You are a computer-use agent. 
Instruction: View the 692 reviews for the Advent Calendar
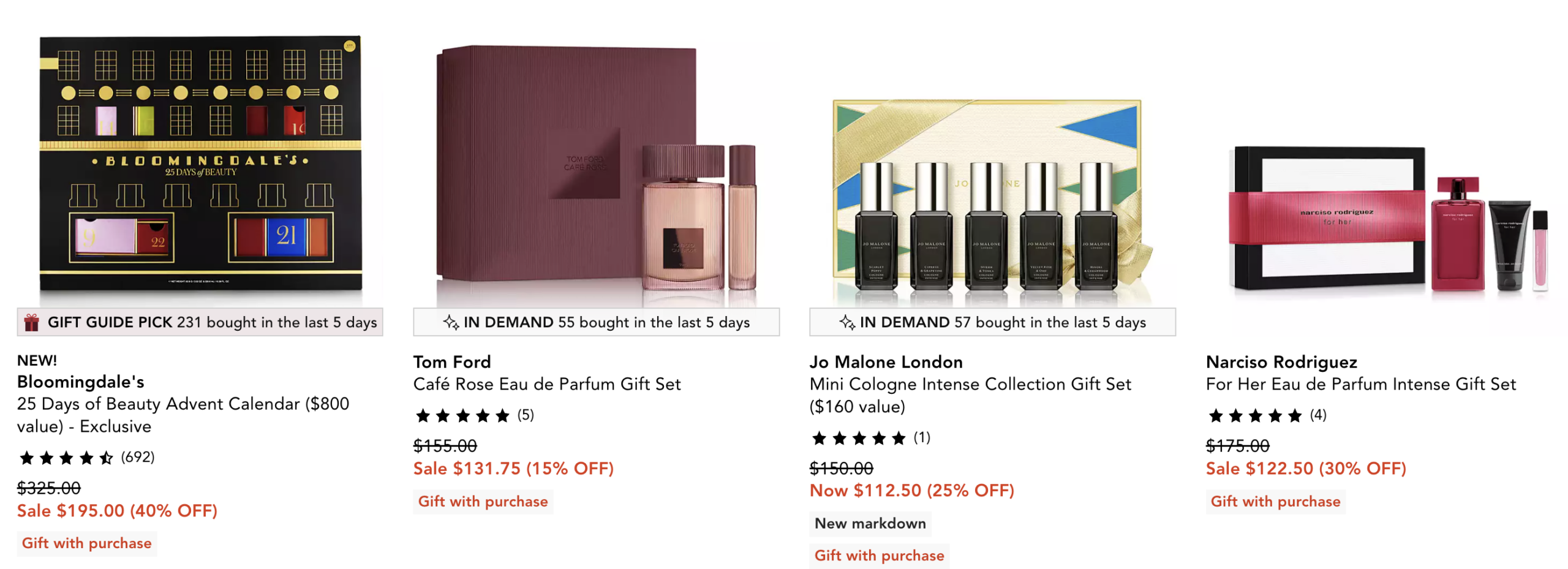pyautogui.click(x=137, y=457)
